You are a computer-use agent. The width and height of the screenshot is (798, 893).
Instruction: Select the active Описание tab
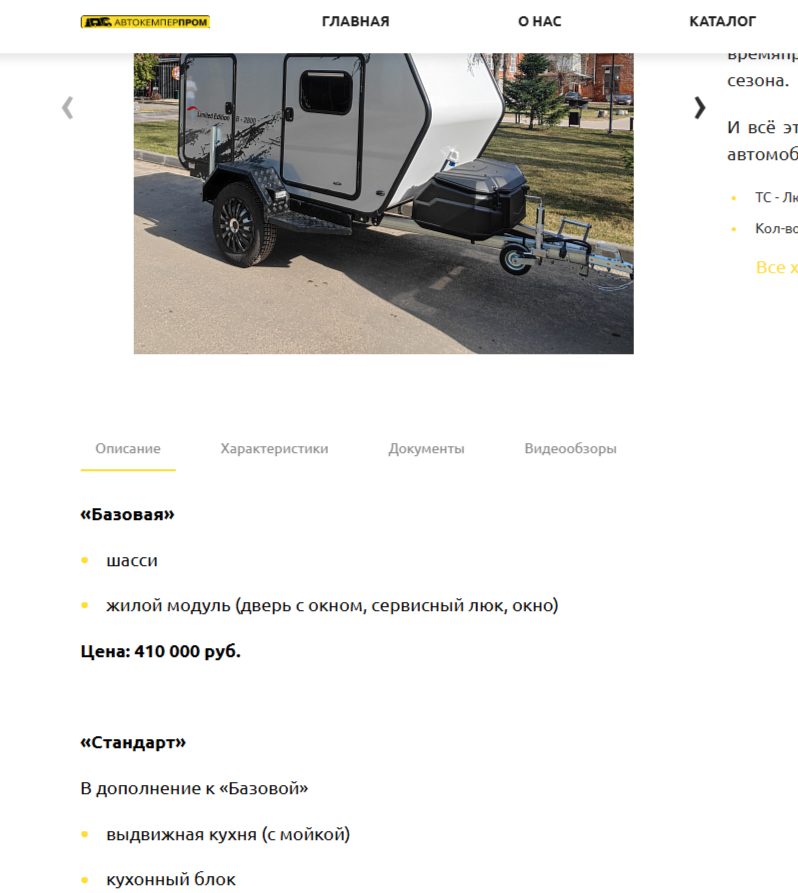tap(128, 448)
